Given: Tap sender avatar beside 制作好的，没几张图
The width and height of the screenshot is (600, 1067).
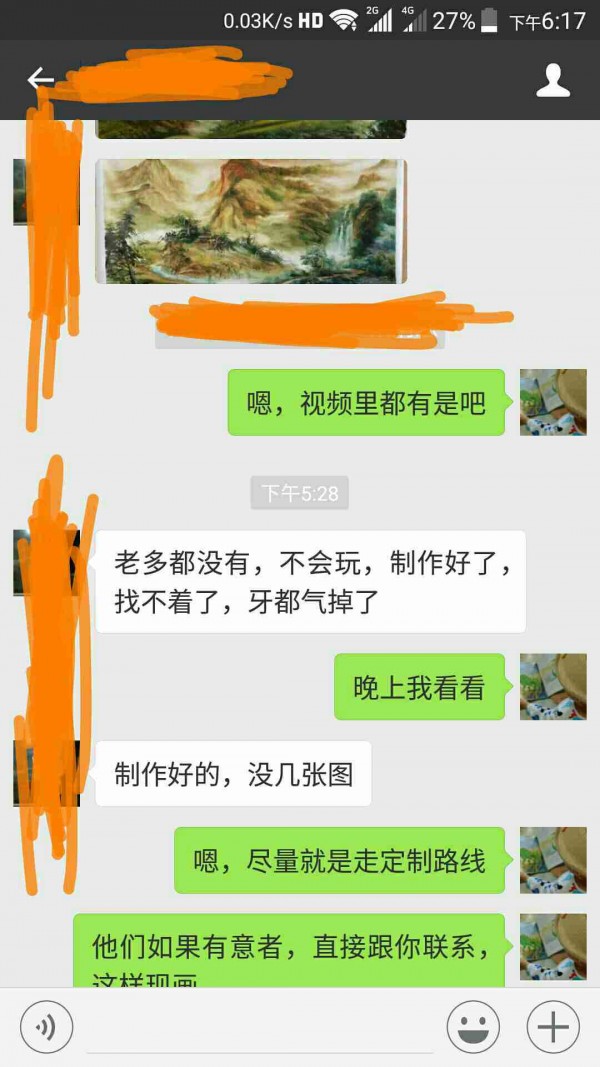Looking at the screenshot, I should [x=45, y=773].
